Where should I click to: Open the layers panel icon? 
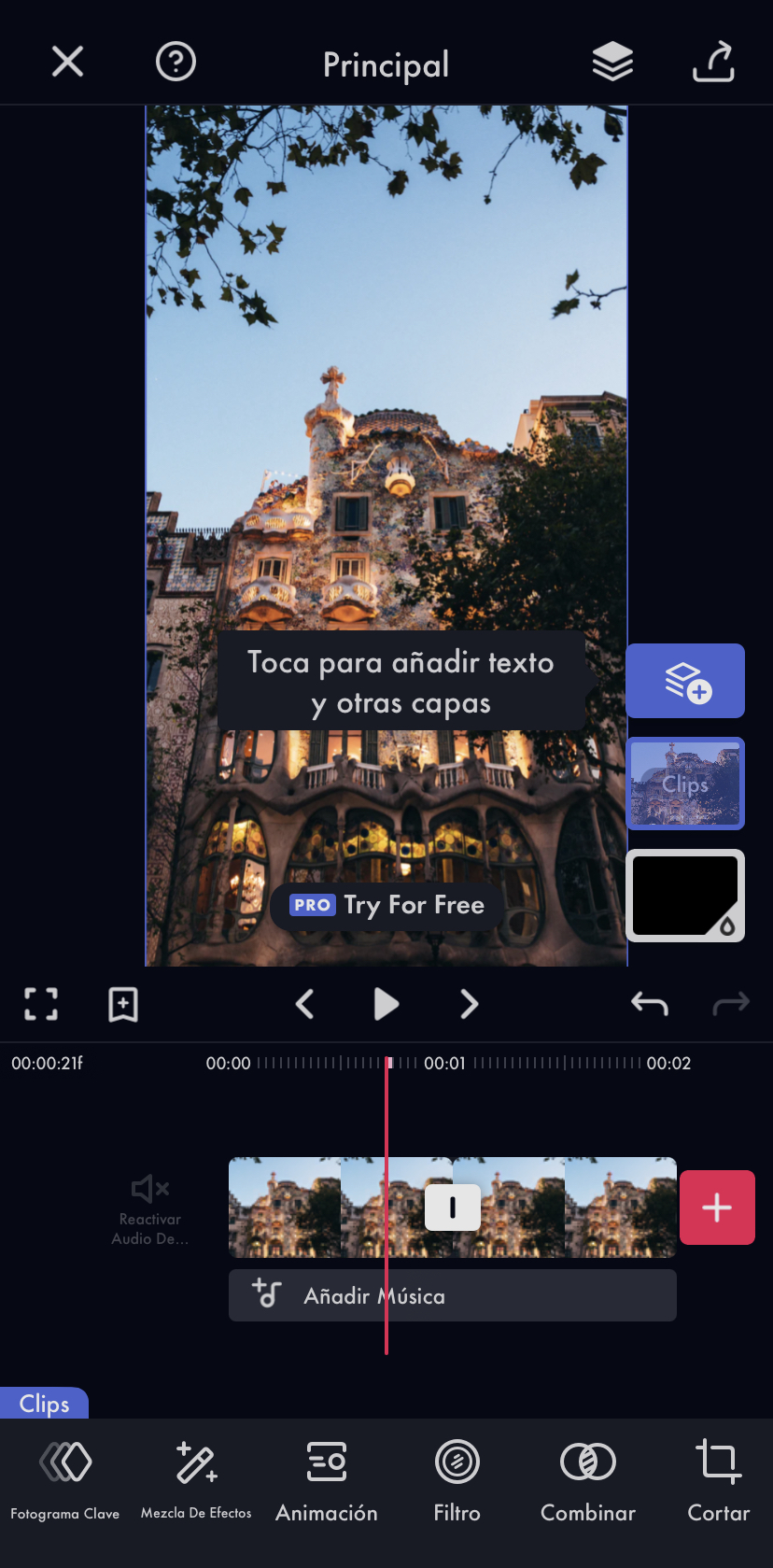[612, 63]
